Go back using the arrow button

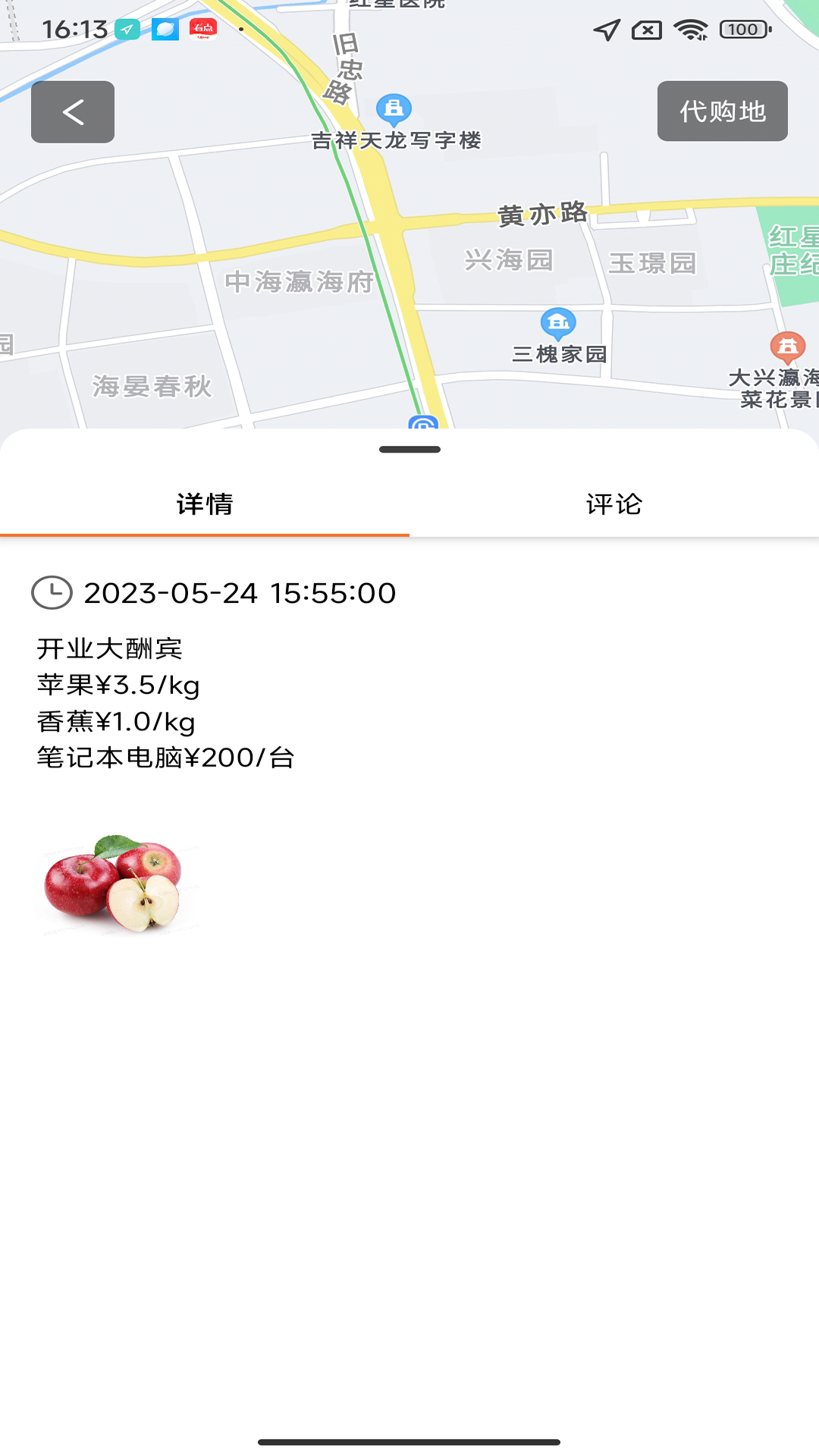tap(73, 112)
